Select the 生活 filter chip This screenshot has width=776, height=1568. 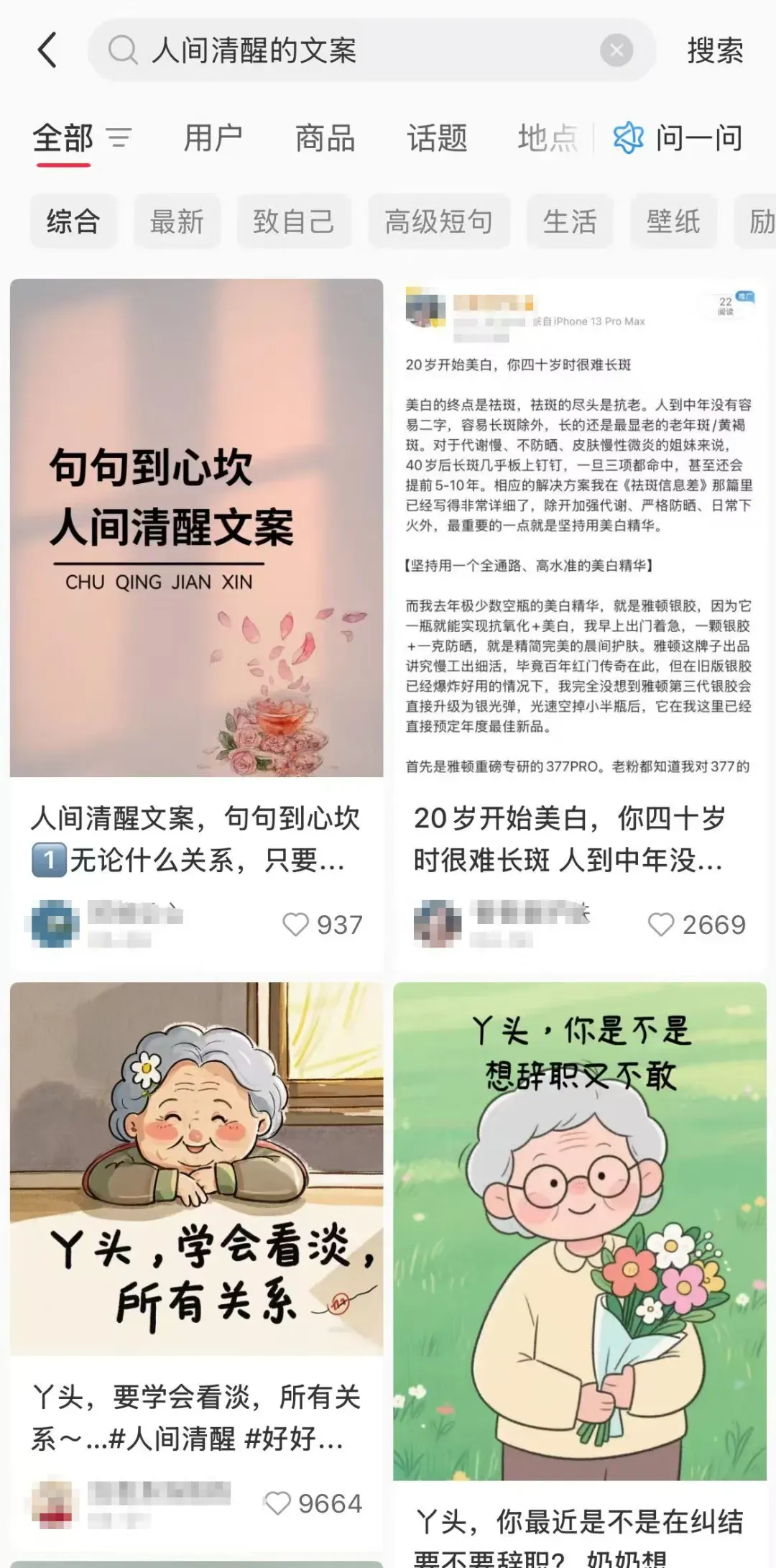coord(570,221)
